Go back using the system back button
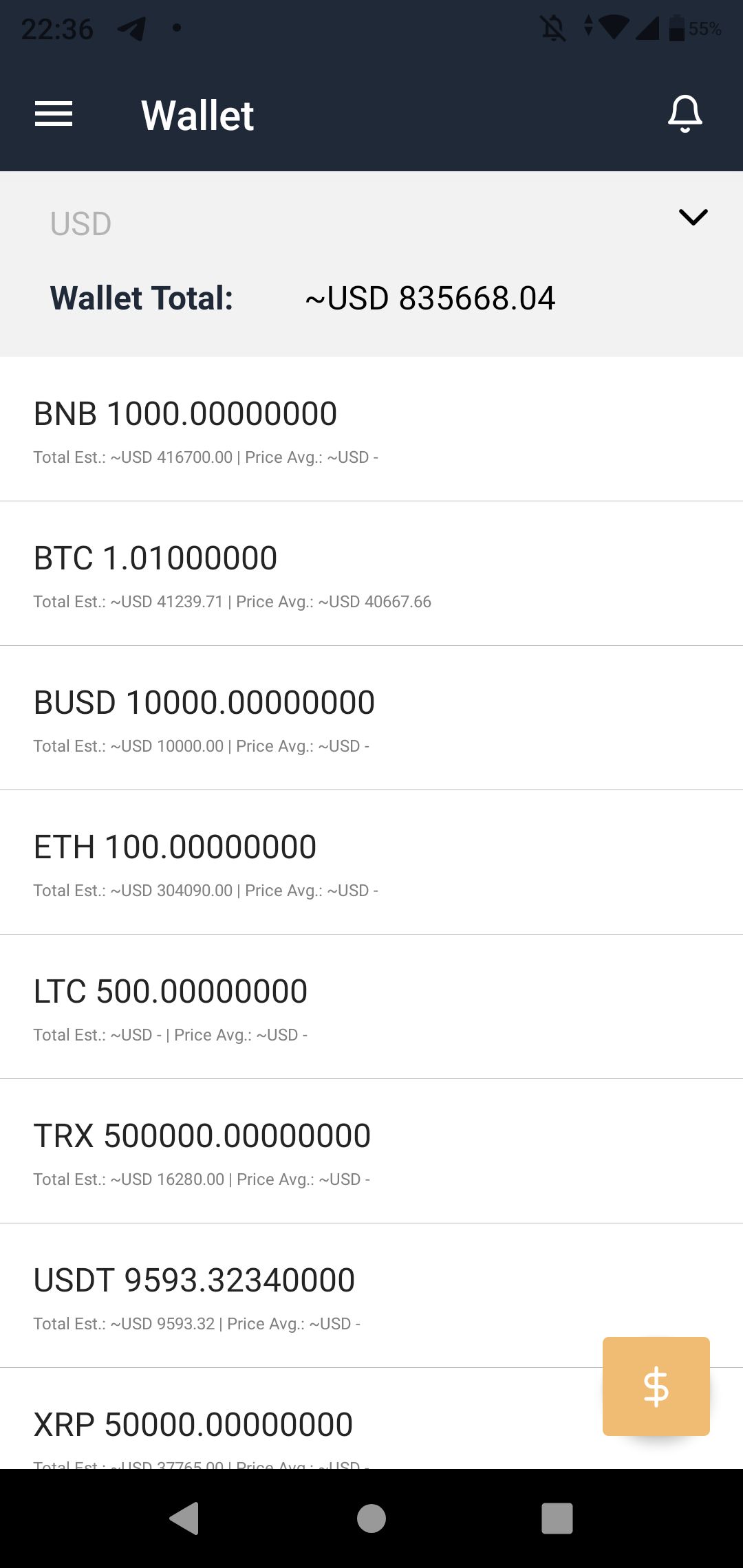This screenshot has height=1568, width=743. click(184, 1518)
